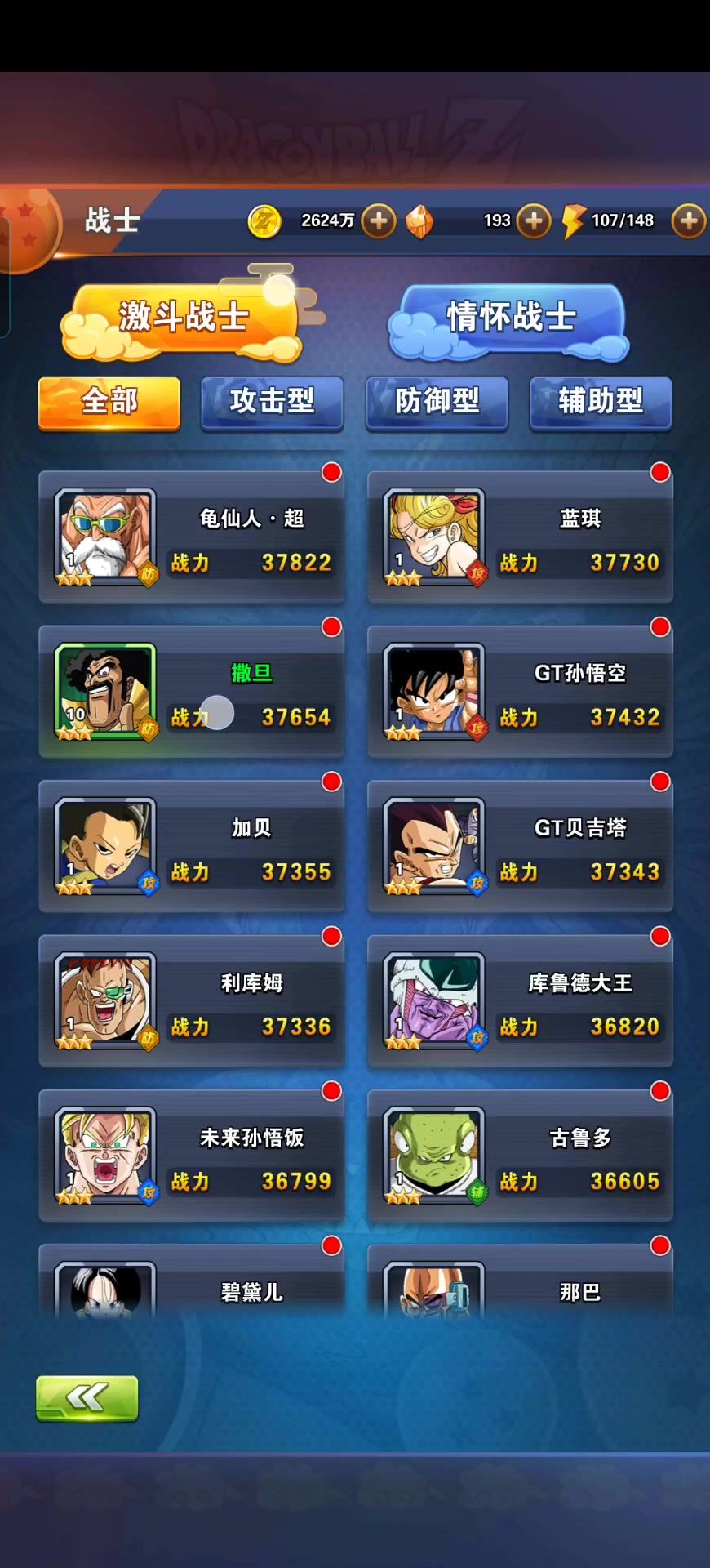Select the 全部 filter
710x1568 pixels.
pos(109,402)
